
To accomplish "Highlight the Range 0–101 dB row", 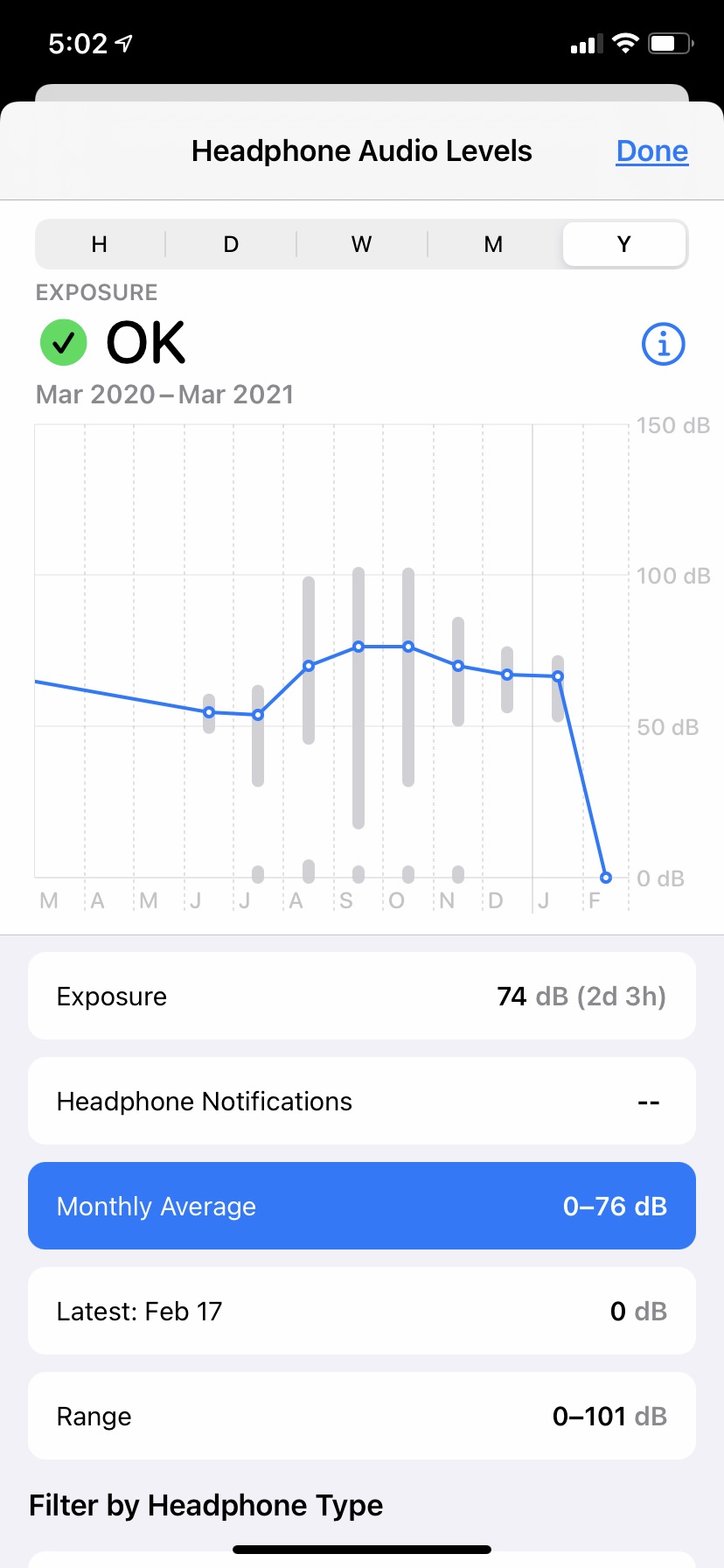I will coord(362,1416).
